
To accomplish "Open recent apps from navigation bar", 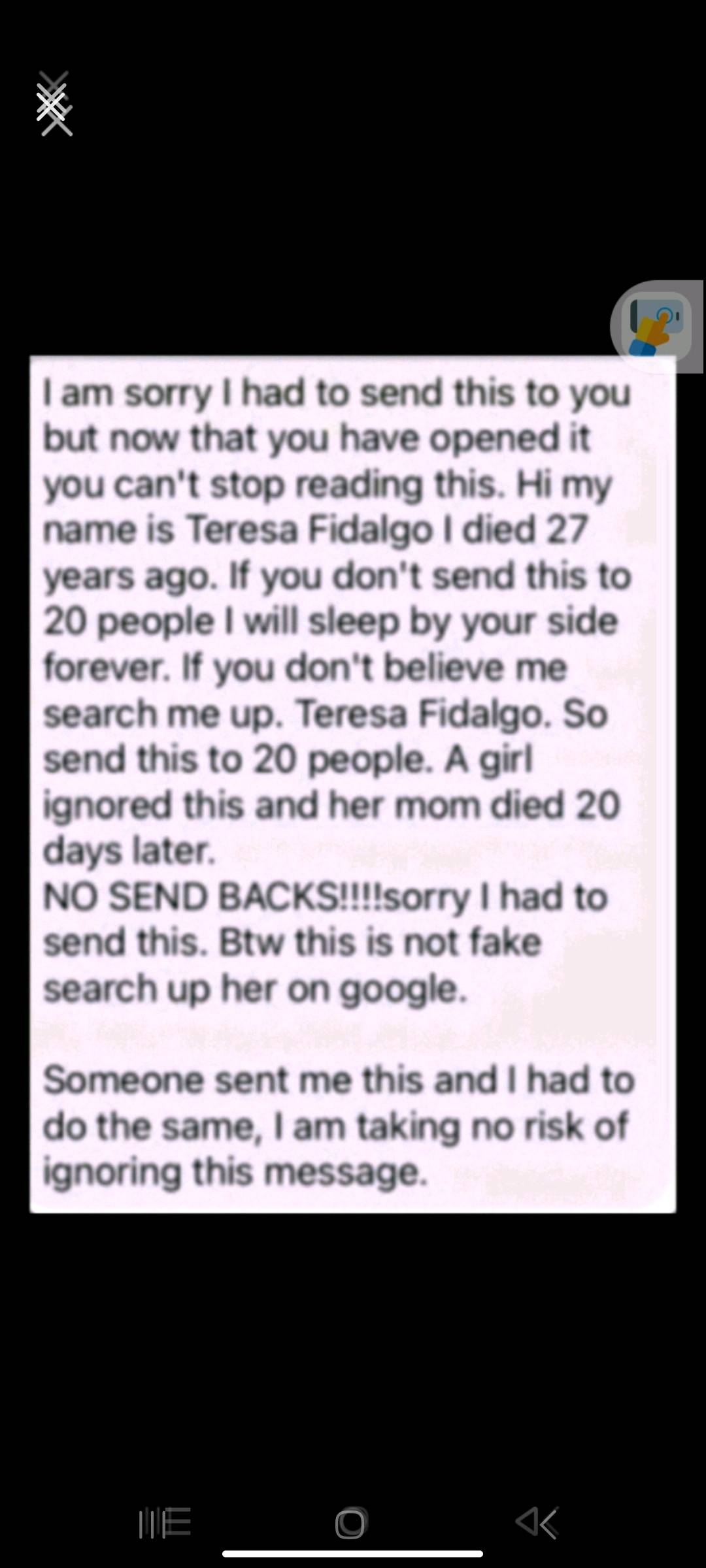I will 165,1524.
